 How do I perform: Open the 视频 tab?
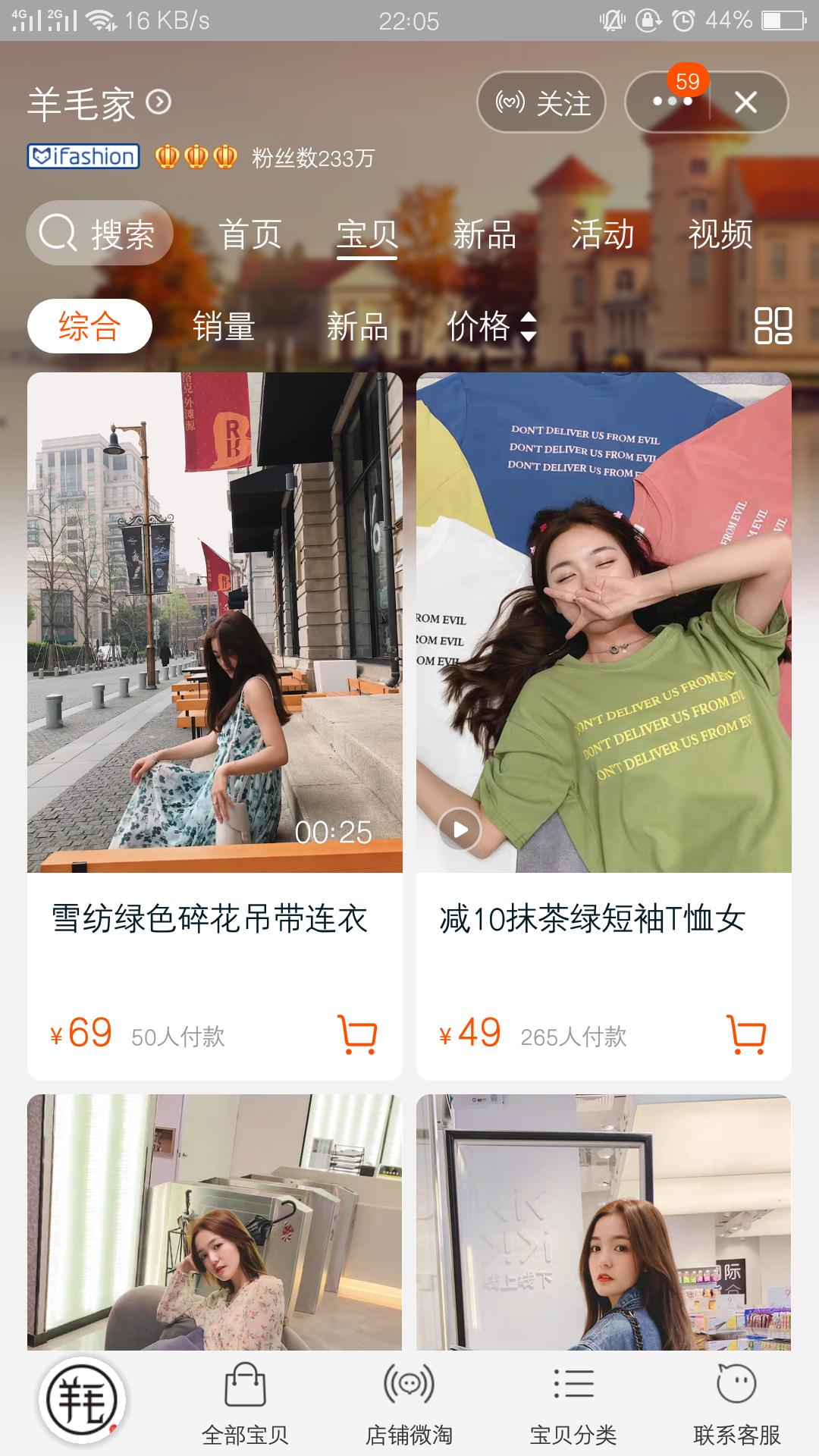720,235
